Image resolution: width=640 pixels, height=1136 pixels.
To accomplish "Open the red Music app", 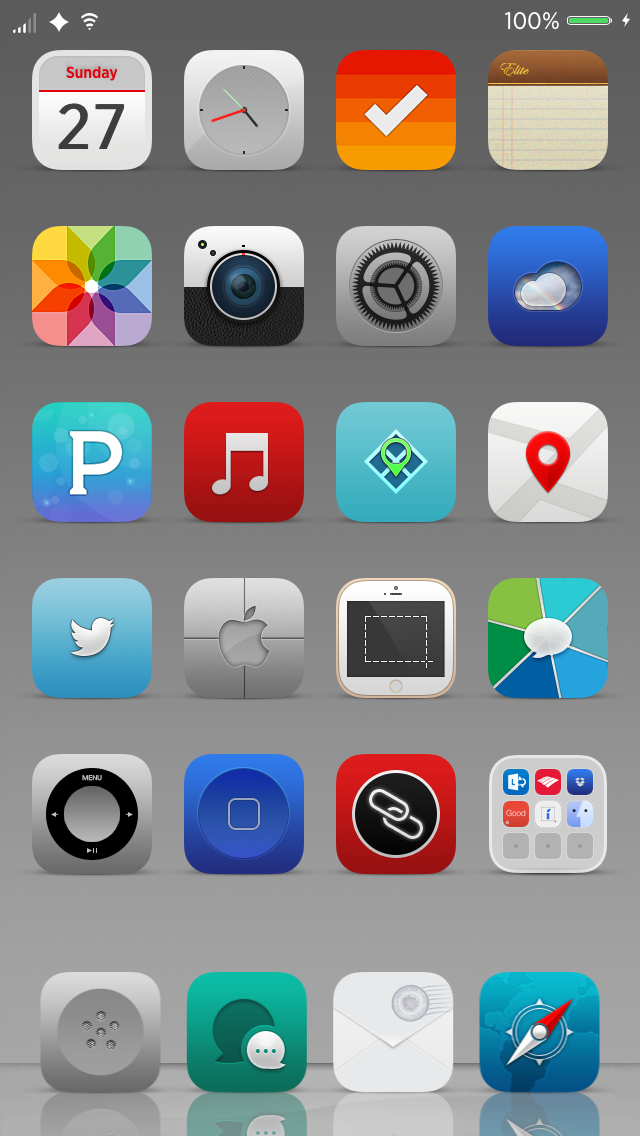I will click(x=244, y=462).
